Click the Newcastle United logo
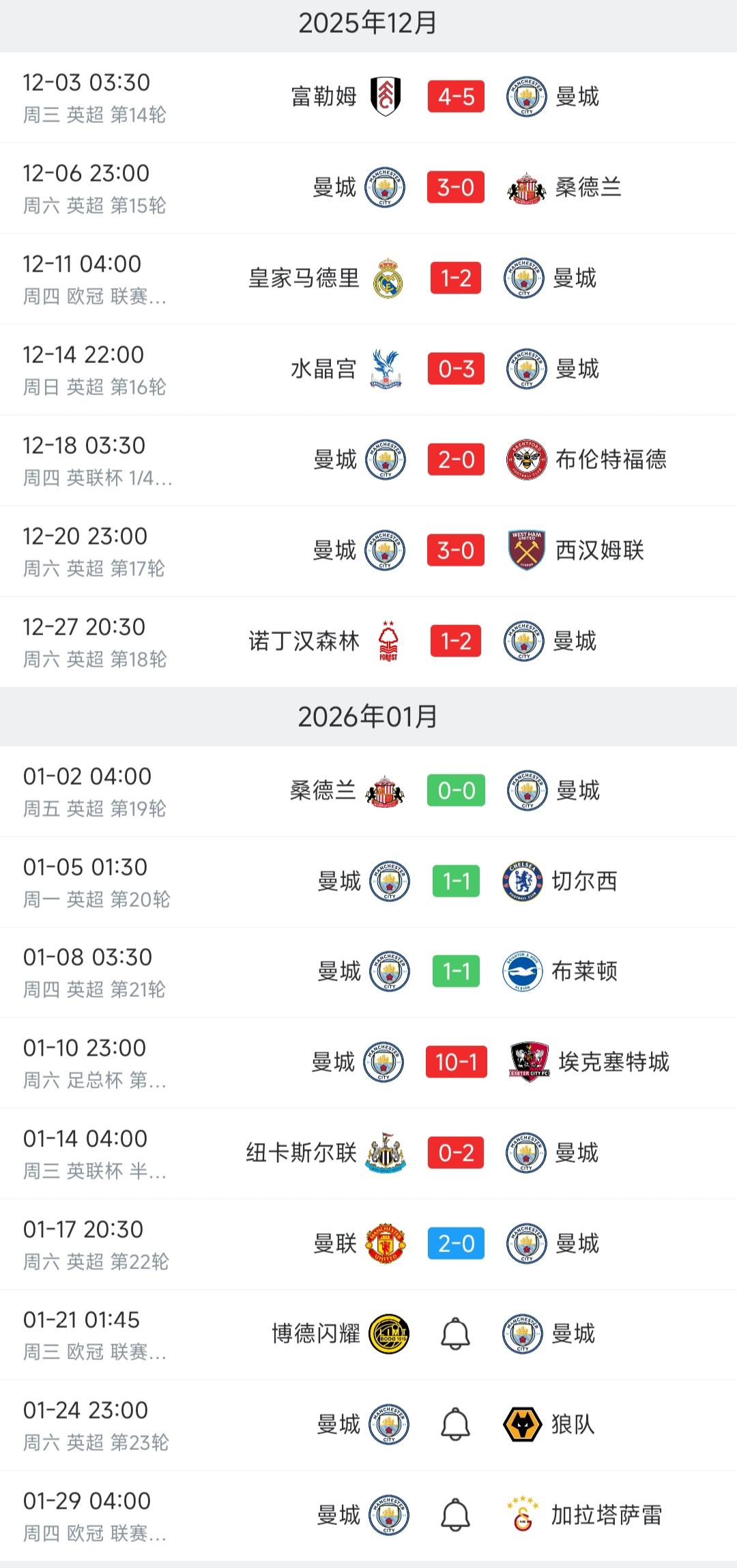The width and height of the screenshot is (737, 1568). (386, 1153)
